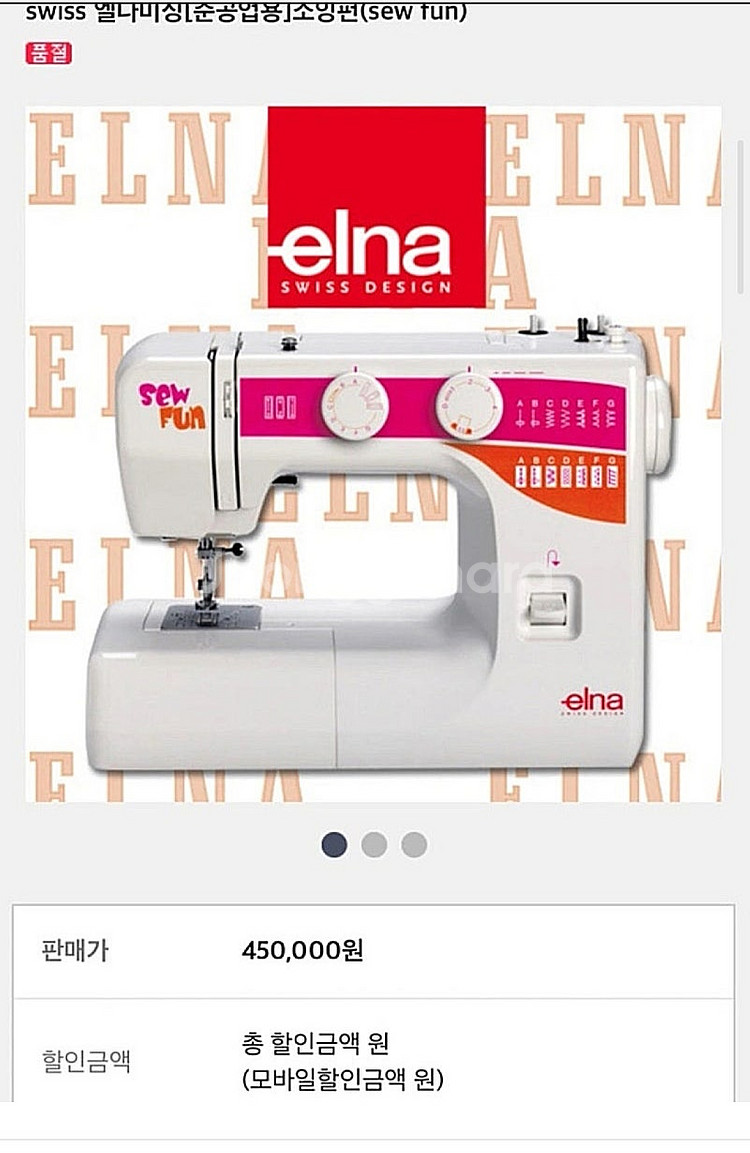The width and height of the screenshot is (750, 1153).
Task: Select the second carousel page dot
Action: pos(374,844)
